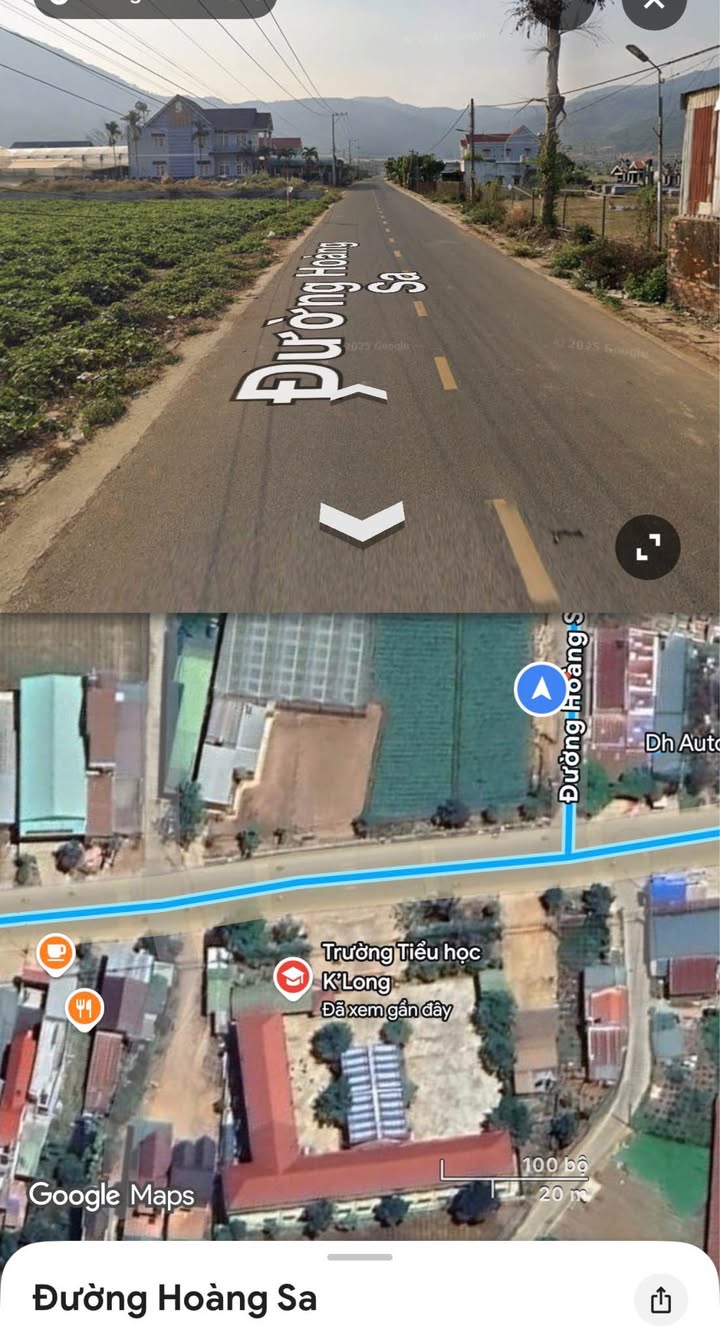Tap the blue Street View position arrow
The height and width of the screenshot is (1339, 720).
(x=541, y=689)
